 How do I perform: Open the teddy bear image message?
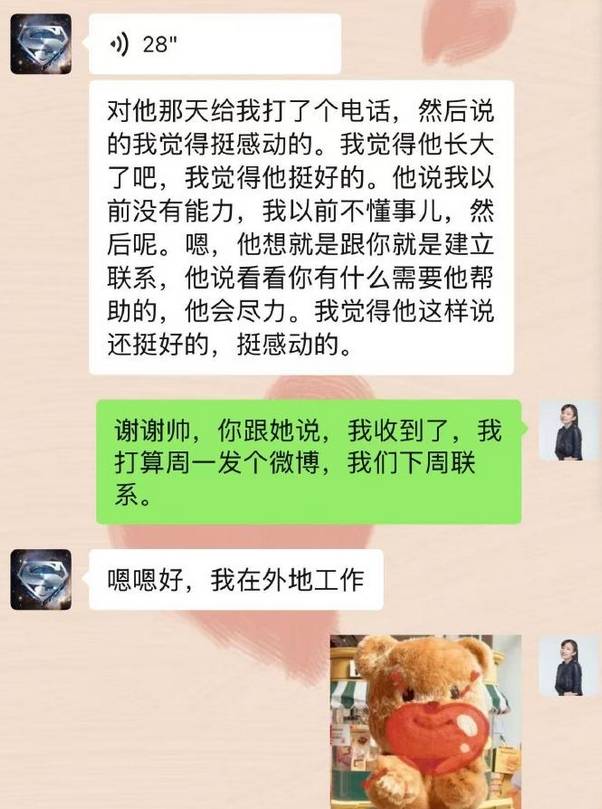point(426,720)
